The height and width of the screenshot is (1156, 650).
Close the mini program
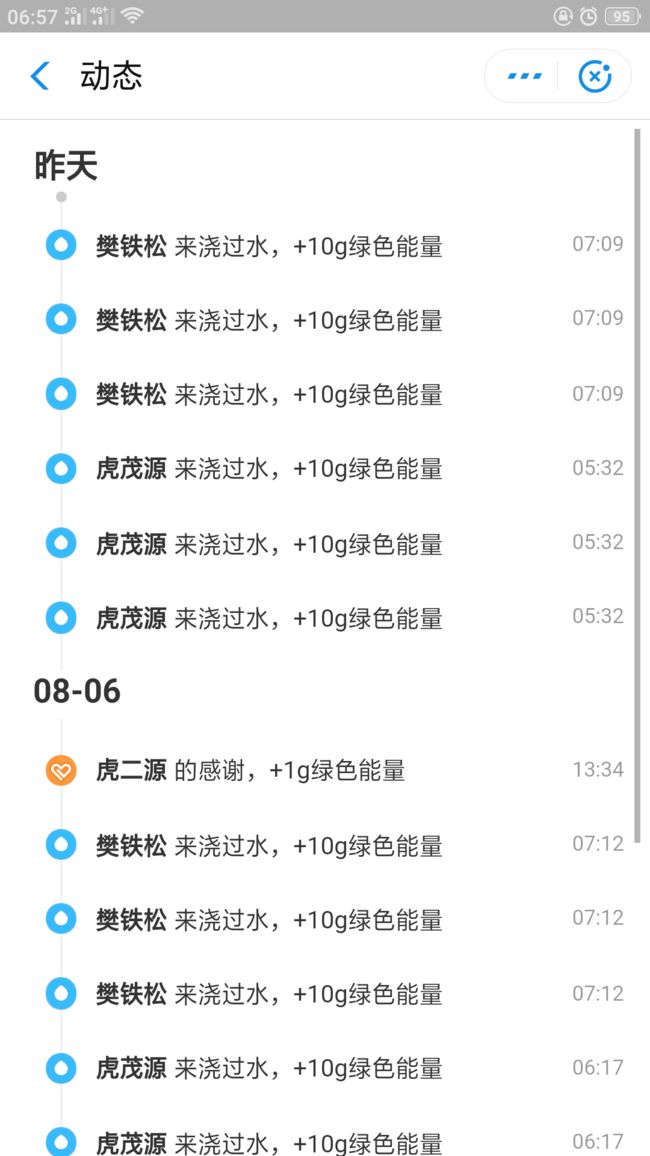click(x=594, y=76)
